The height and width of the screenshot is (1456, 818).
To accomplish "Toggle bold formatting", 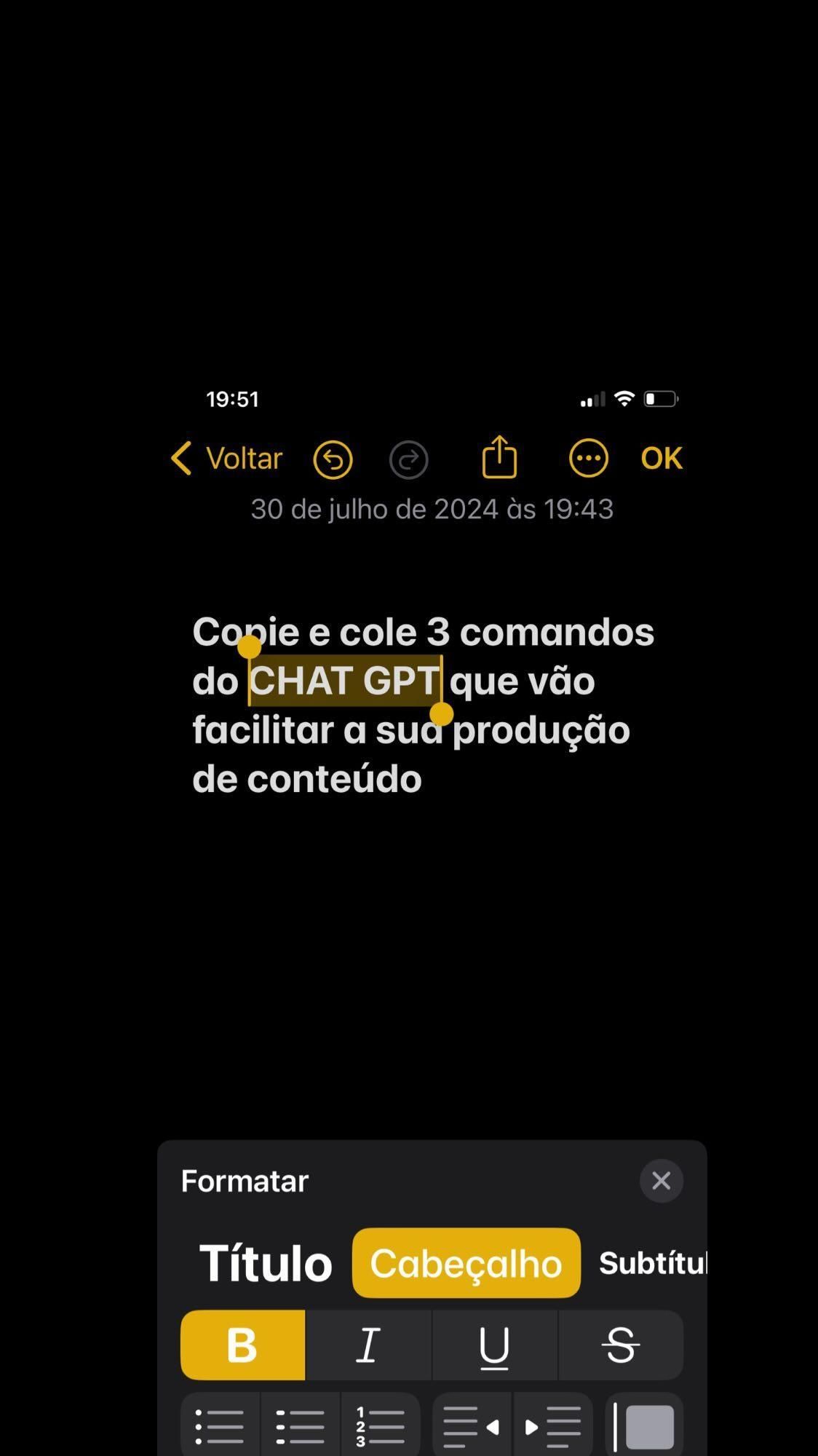I will (x=242, y=1345).
